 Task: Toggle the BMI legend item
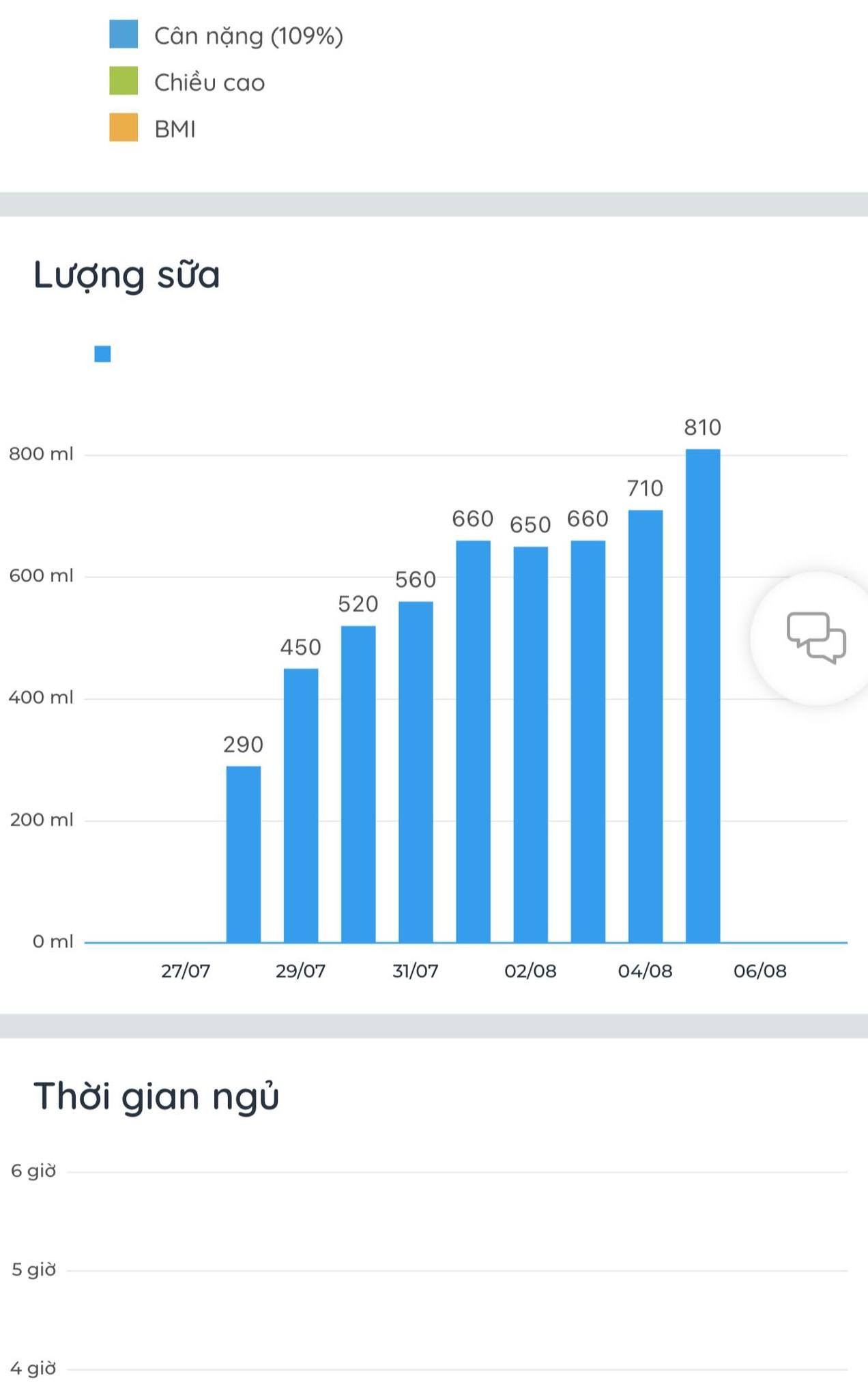click(153, 128)
